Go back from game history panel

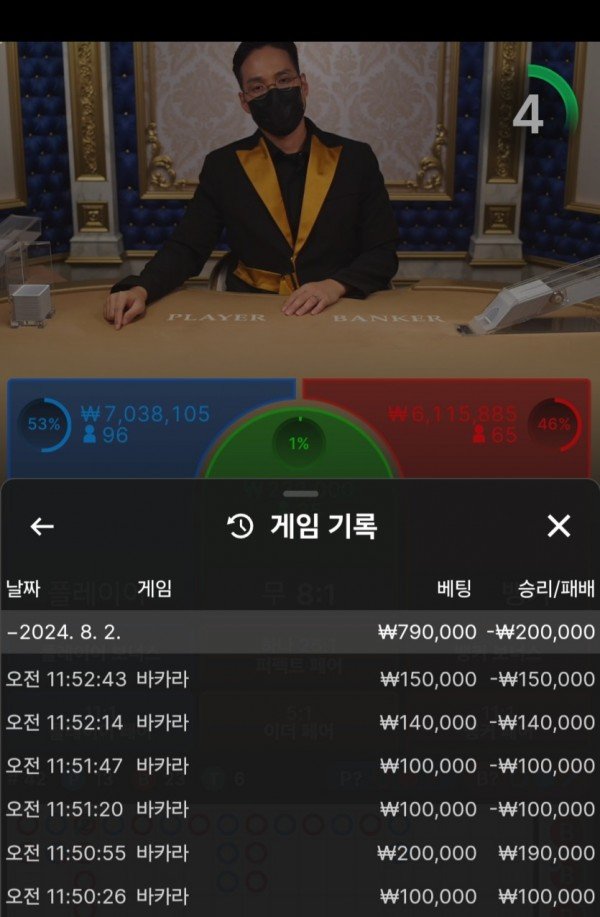pos(42,527)
